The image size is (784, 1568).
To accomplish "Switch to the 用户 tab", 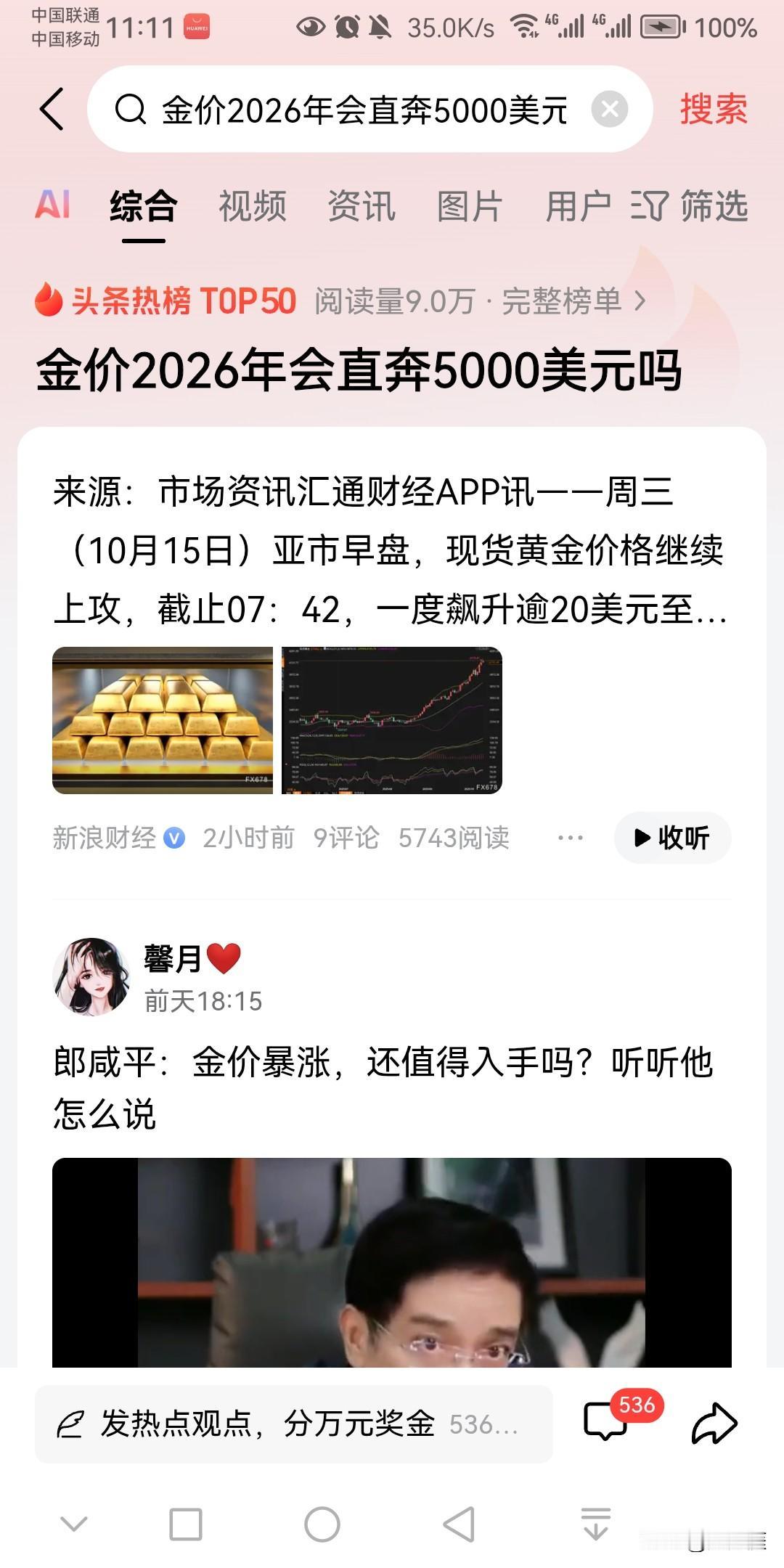I will pyautogui.click(x=578, y=205).
